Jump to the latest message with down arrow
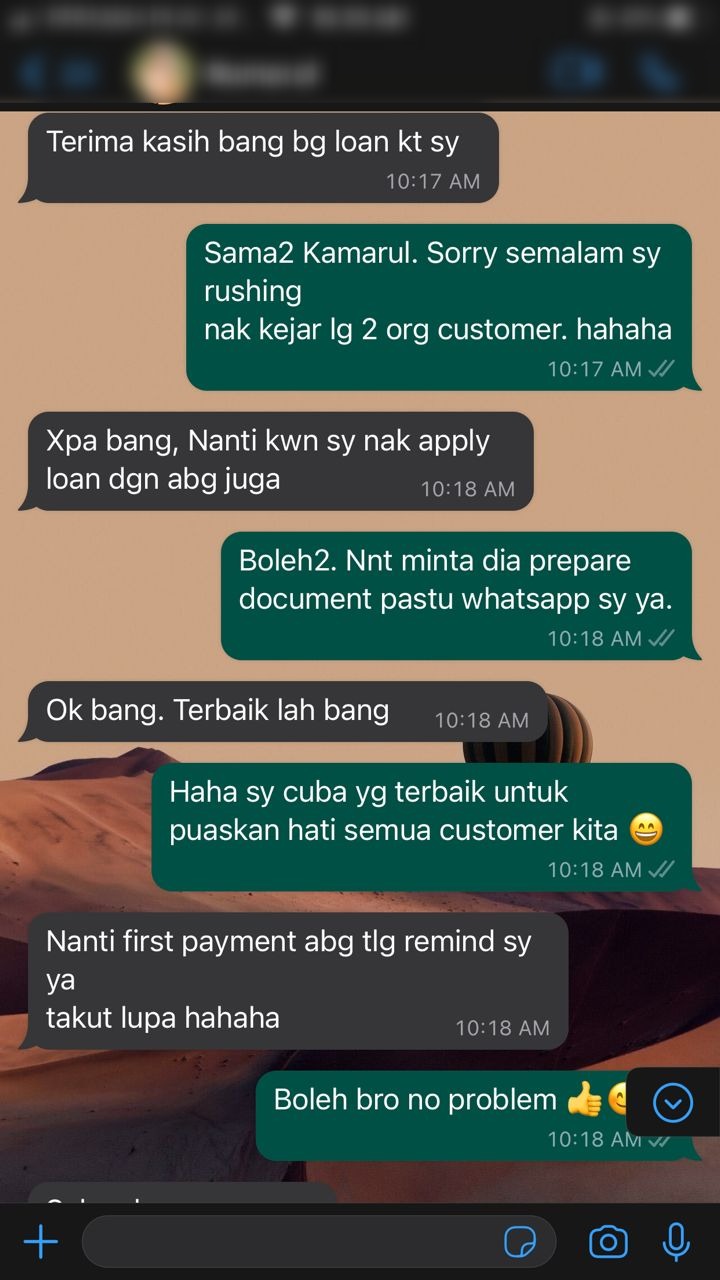 tap(673, 1103)
